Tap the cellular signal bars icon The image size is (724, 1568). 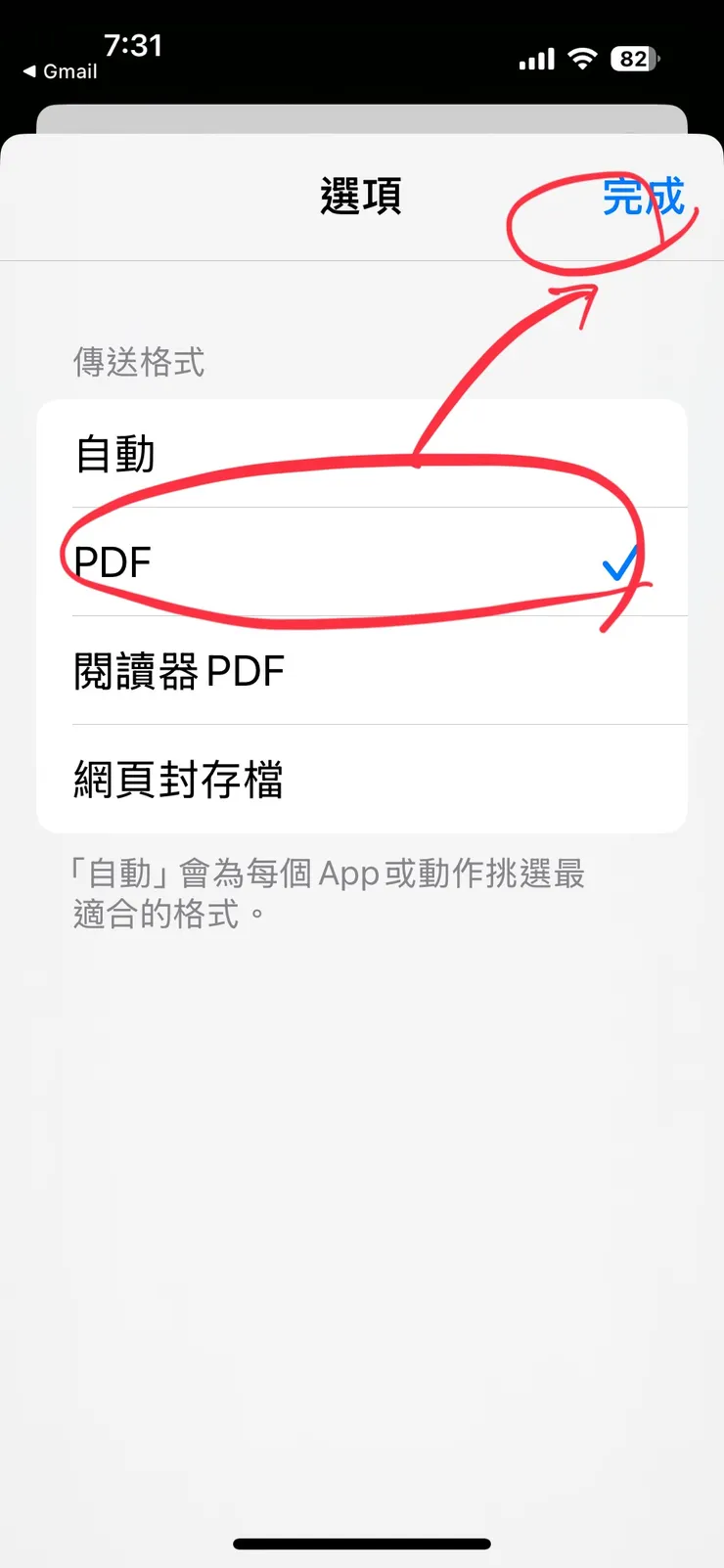(536, 59)
